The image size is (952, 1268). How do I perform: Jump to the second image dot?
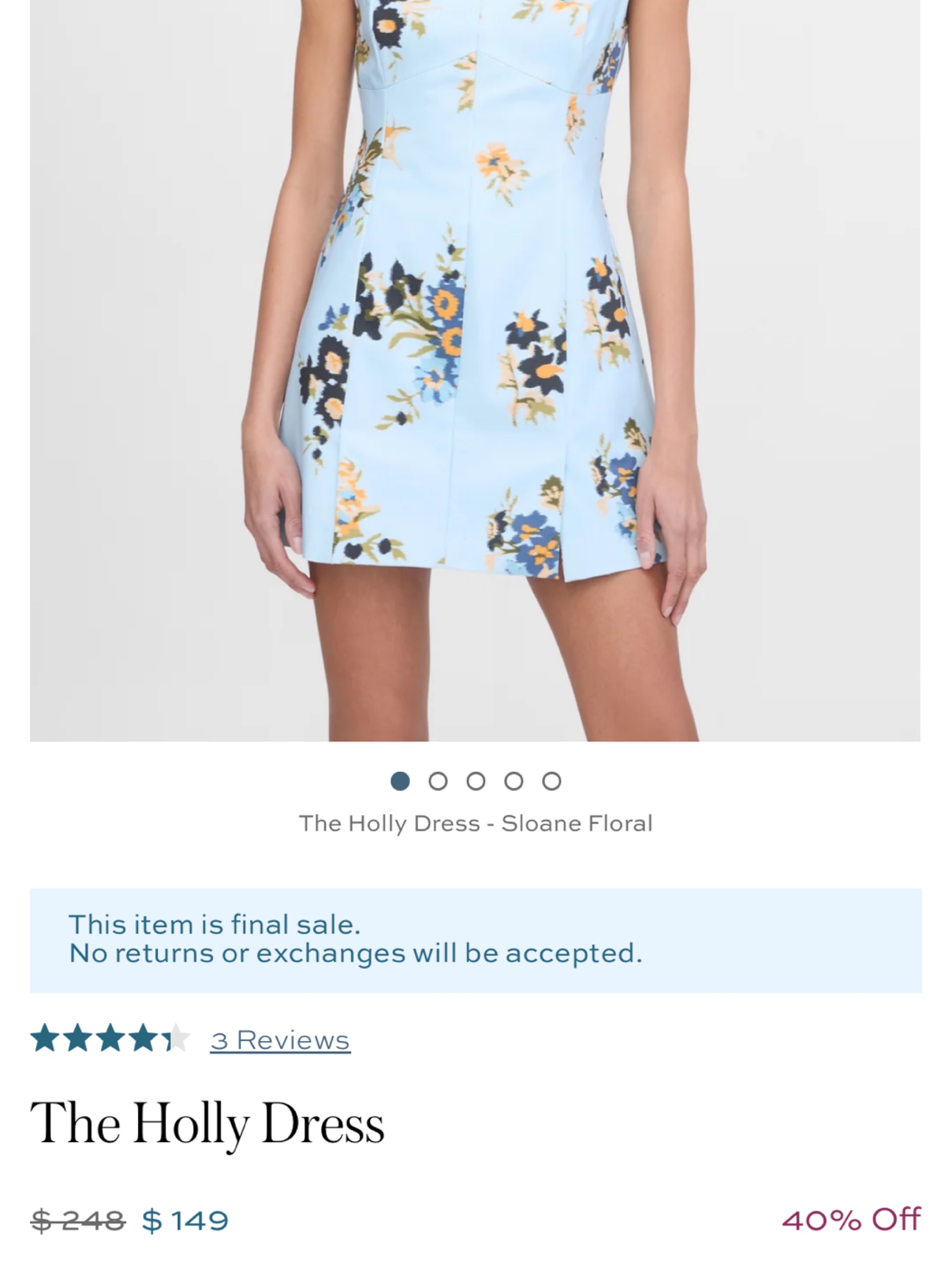coord(438,781)
